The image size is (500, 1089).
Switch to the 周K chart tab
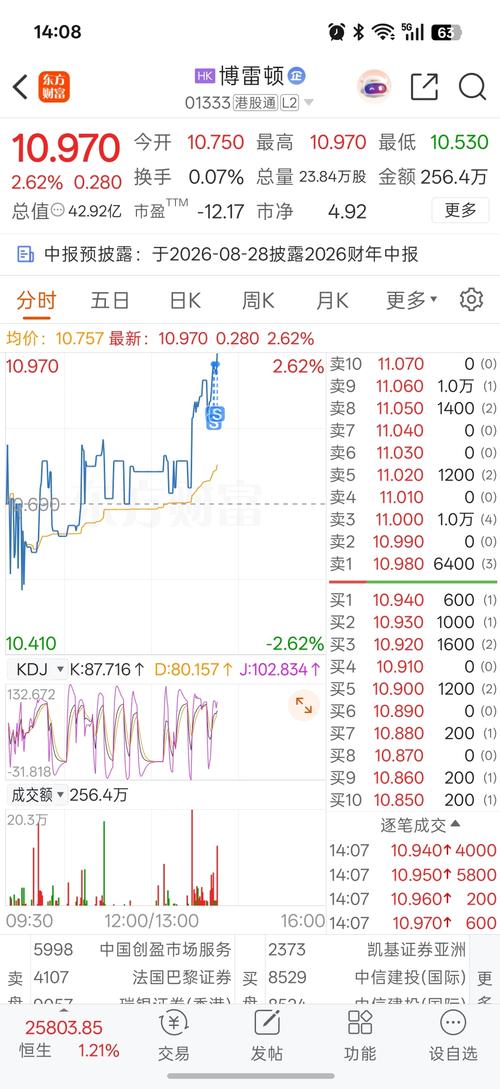(x=258, y=301)
